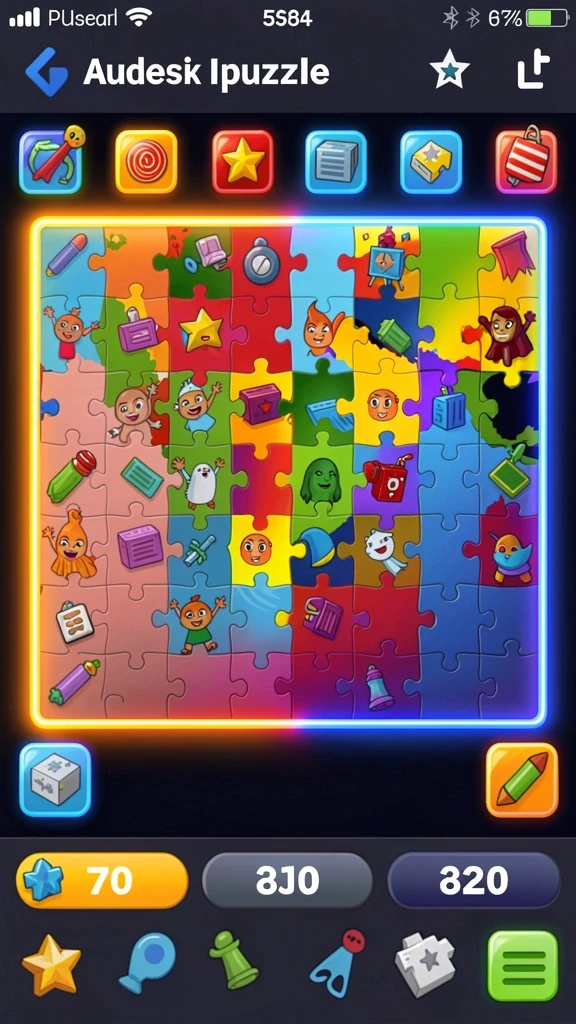Tap the blue puzzle cube button
This screenshot has height=1024, width=576.
pyautogui.click(x=55, y=780)
